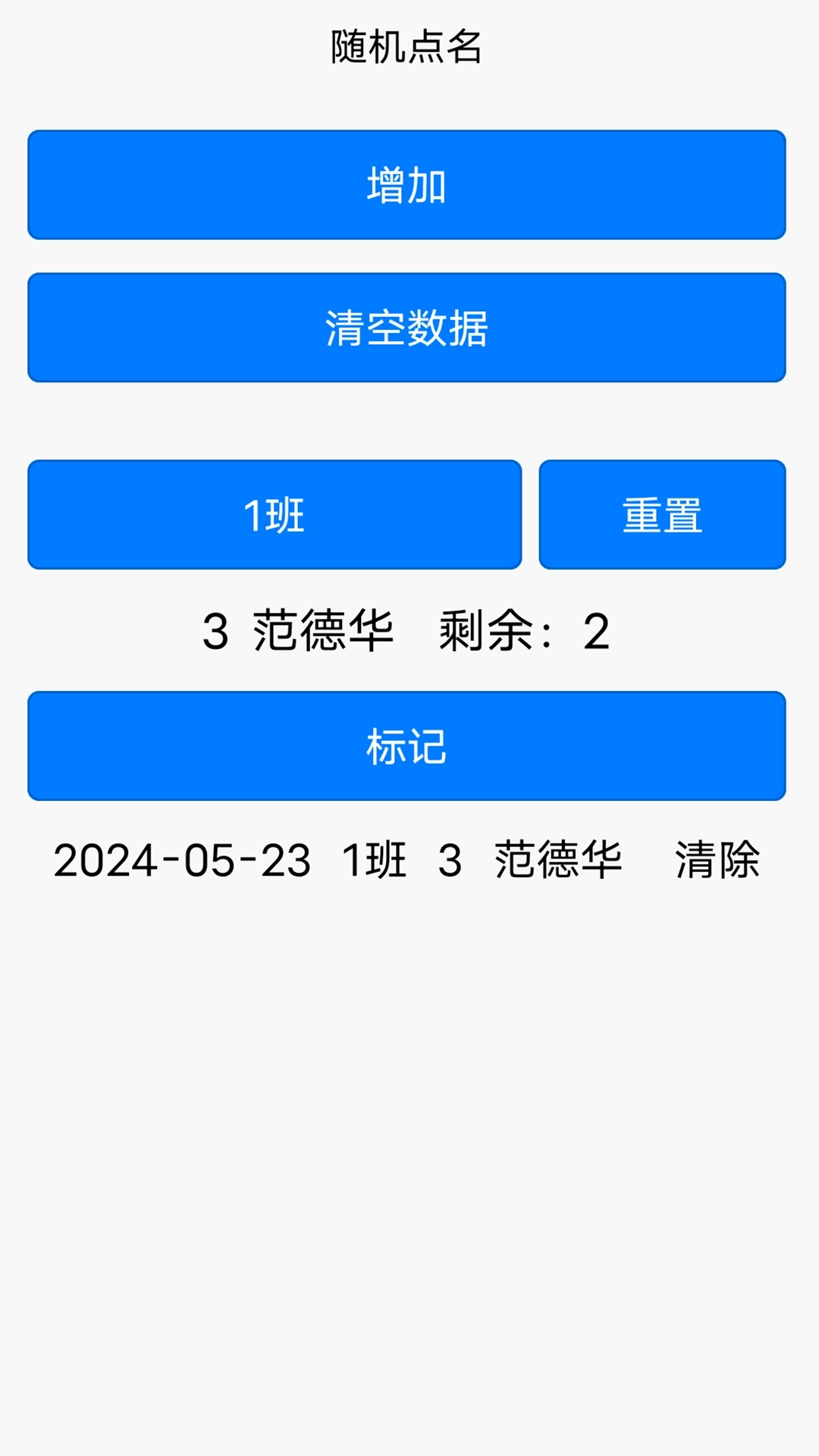Open the class selector showing 1班

point(274,514)
